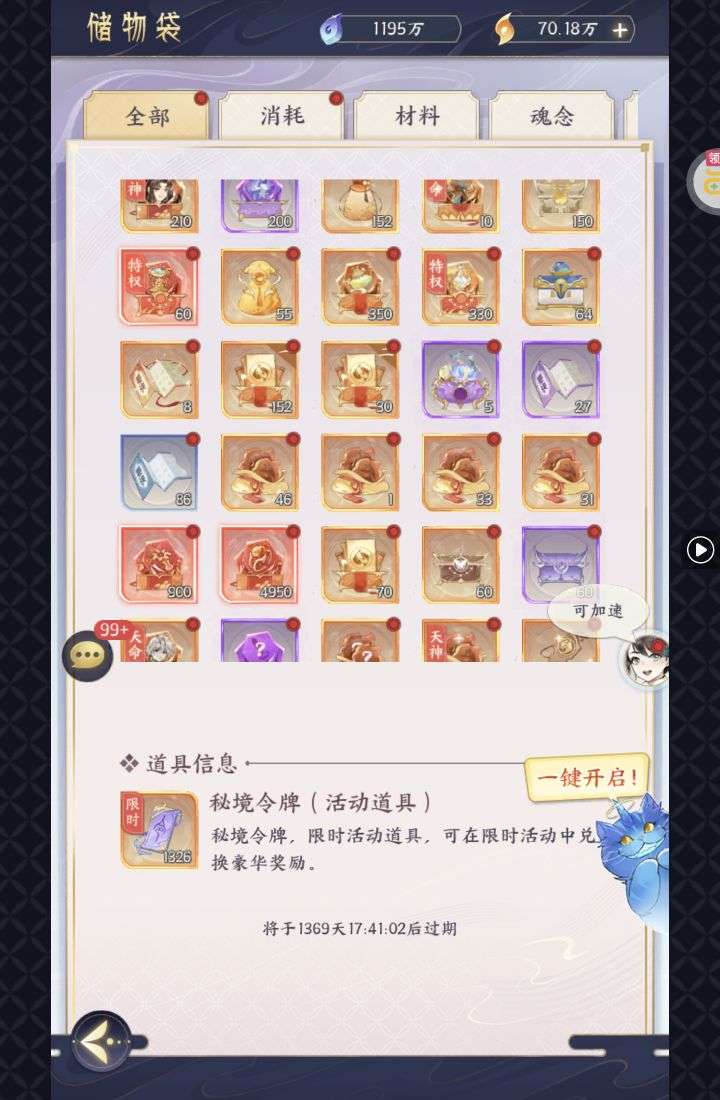Select the item with quantity 4950
Viewport: 720px width, 1100px height.
[259, 565]
